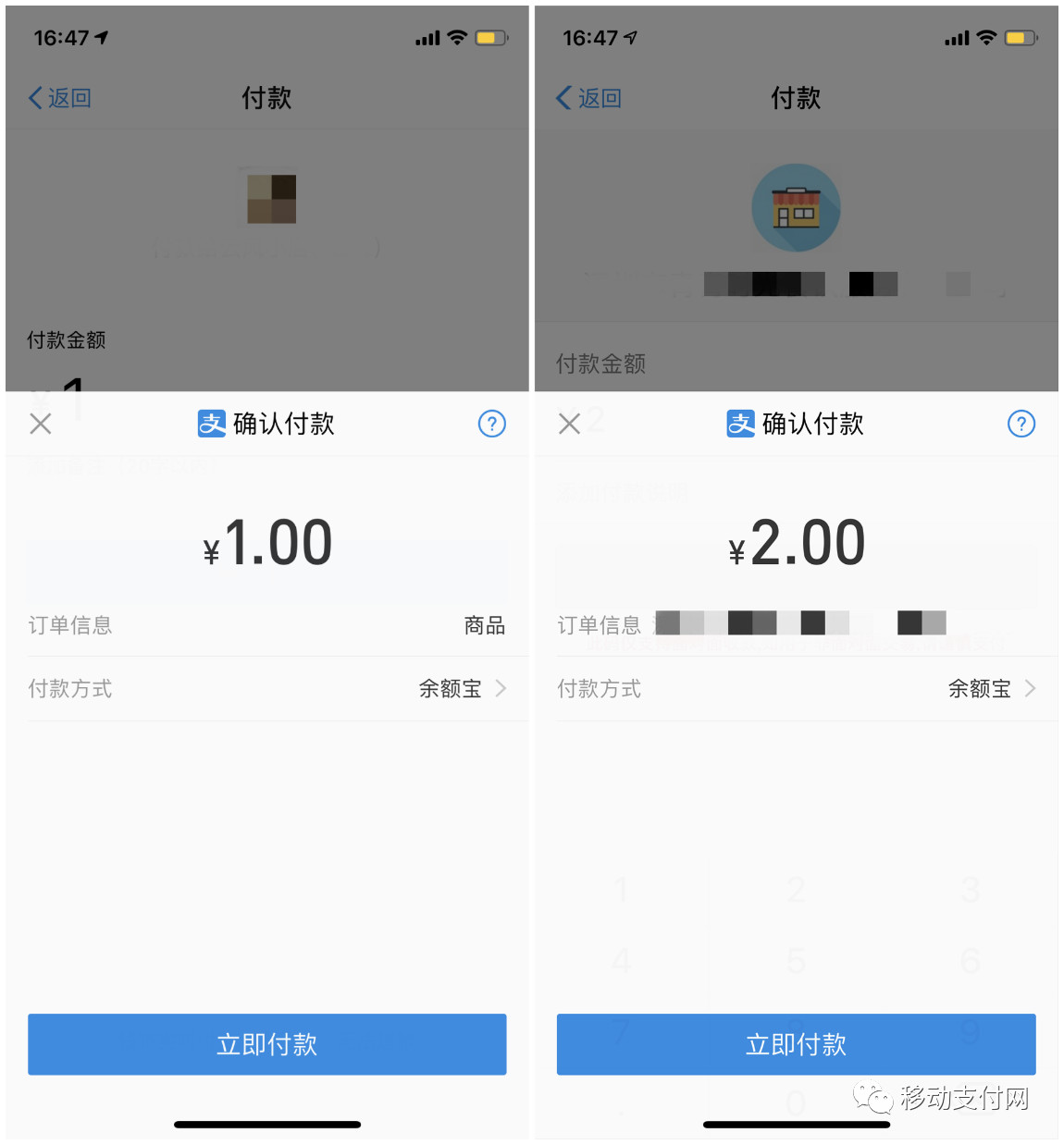Tap the Wi-Fi icon in right status bar

tap(985, 38)
